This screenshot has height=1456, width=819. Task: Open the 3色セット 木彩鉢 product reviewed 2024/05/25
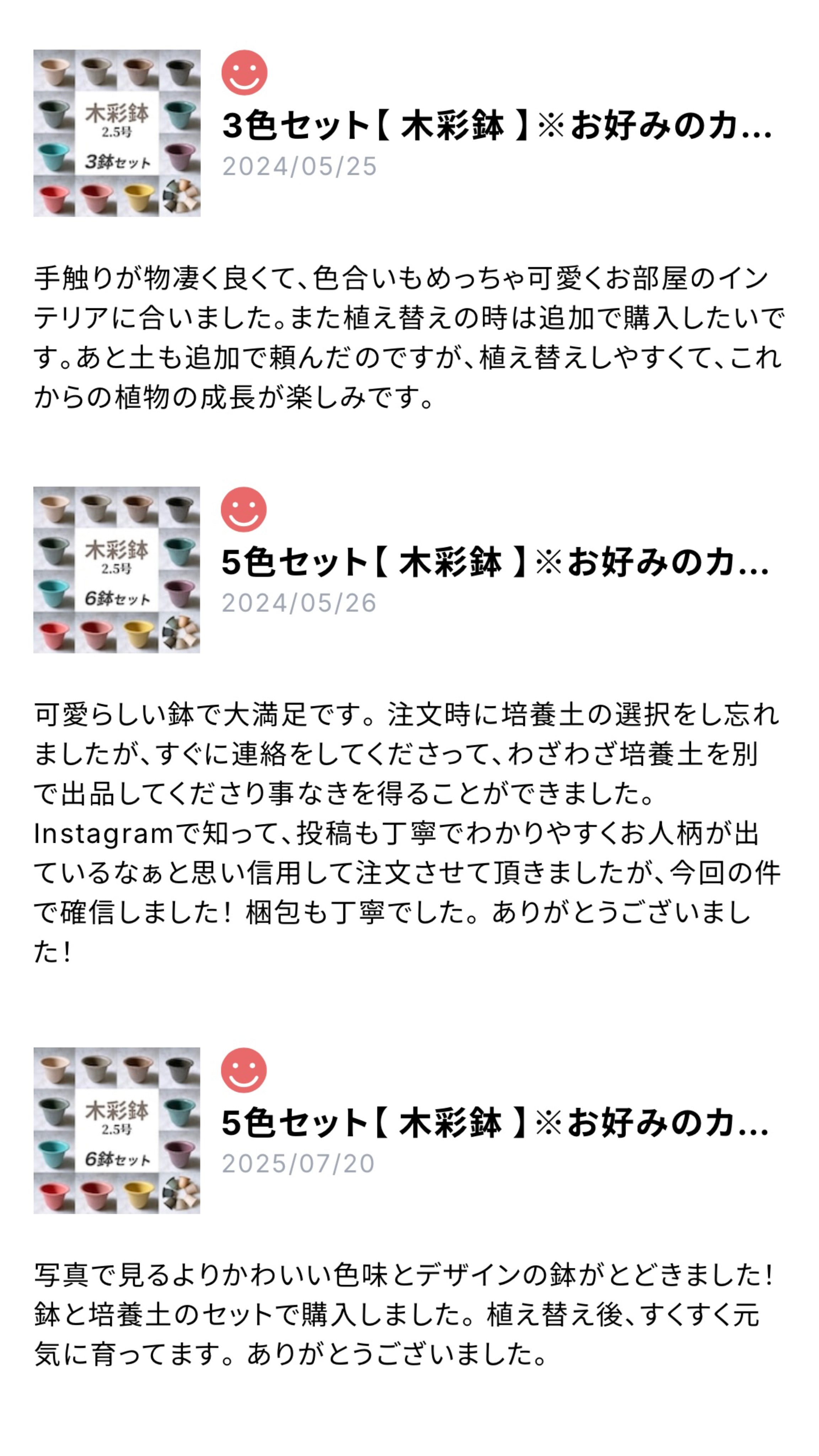click(x=497, y=125)
